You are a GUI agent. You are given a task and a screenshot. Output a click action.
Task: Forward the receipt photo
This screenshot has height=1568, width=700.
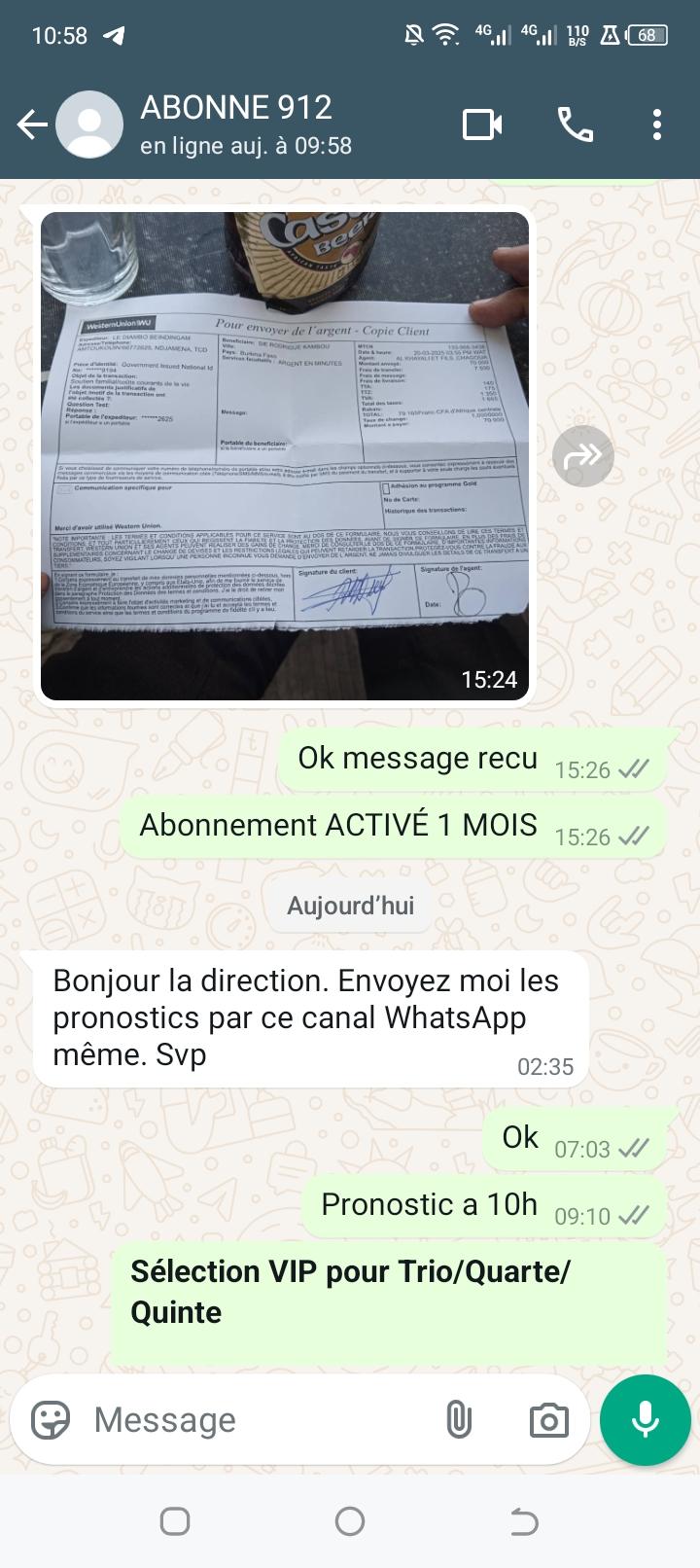(583, 455)
